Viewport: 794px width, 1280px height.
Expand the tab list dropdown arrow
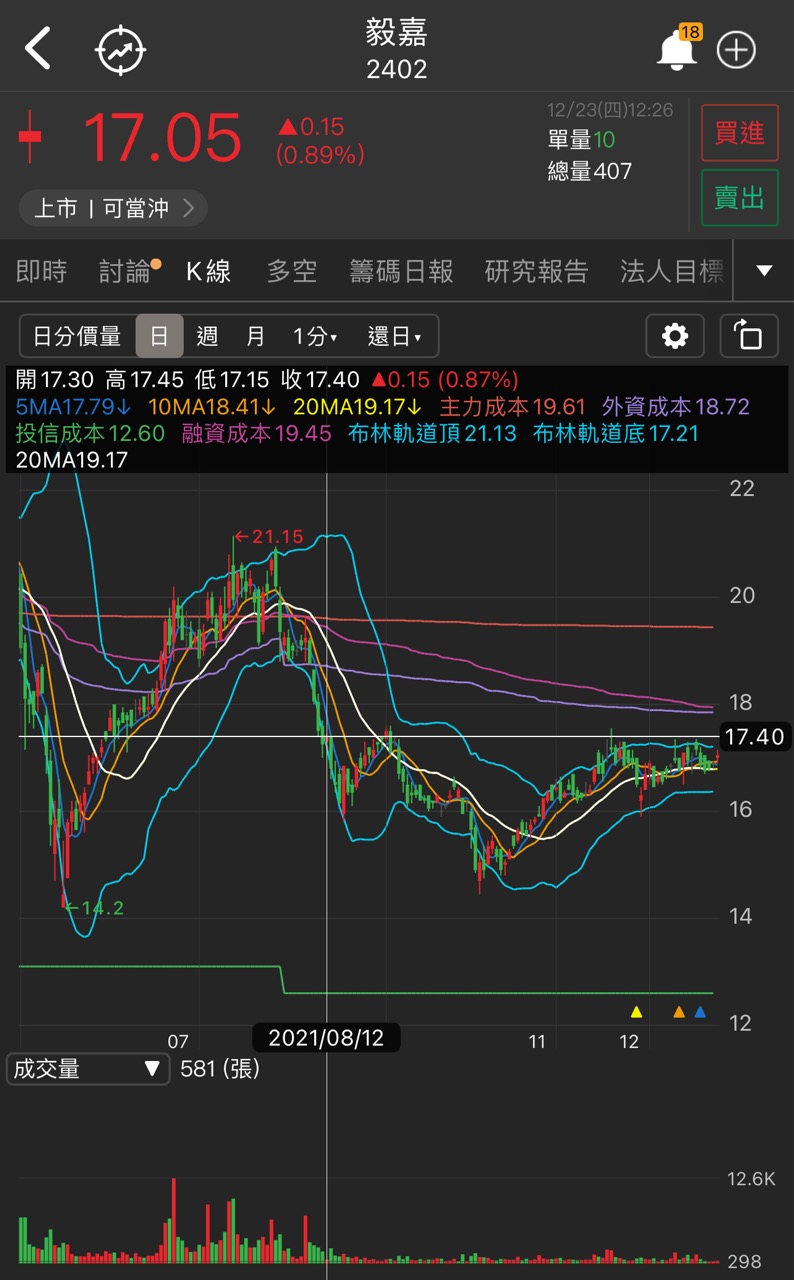pyautogui.click(x=764, y=271)
